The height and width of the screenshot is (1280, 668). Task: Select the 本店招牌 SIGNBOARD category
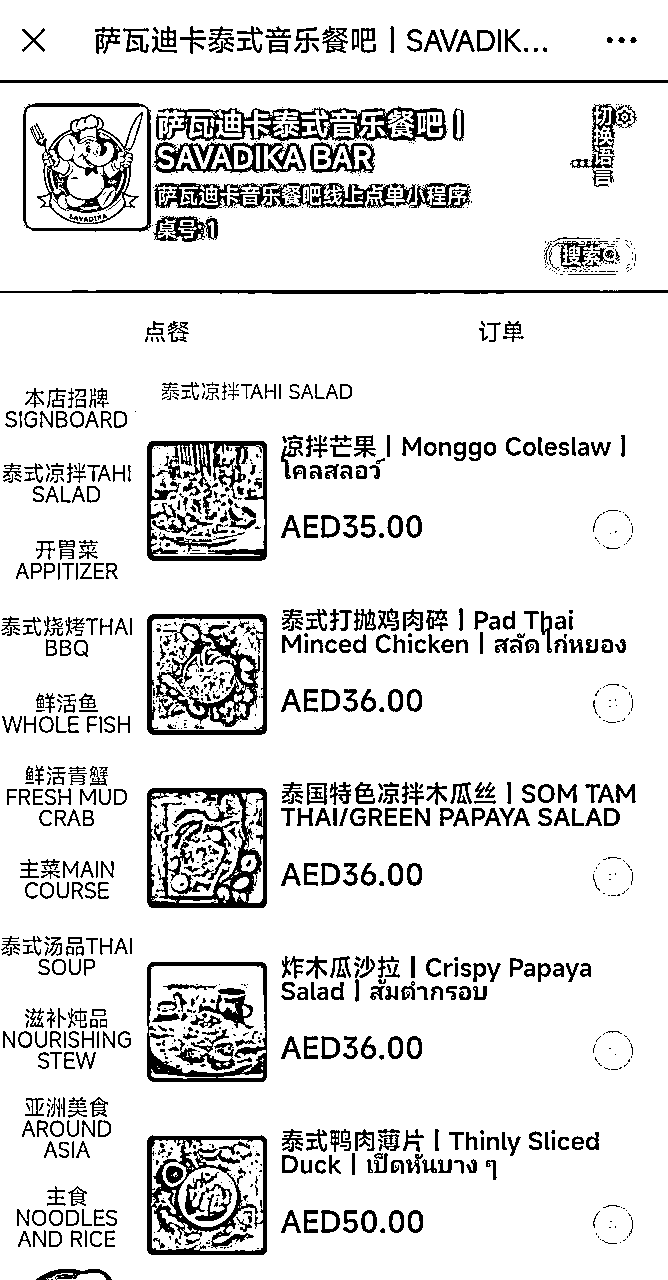point(67,409)
